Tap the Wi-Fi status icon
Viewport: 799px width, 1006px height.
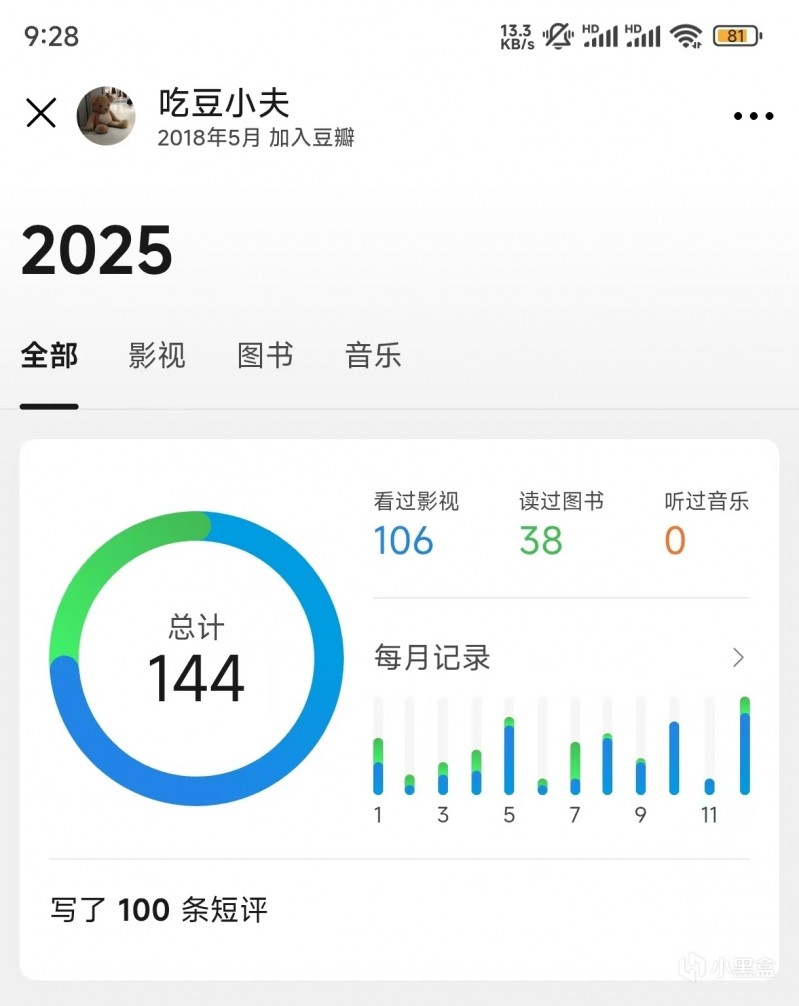(685, 36)
